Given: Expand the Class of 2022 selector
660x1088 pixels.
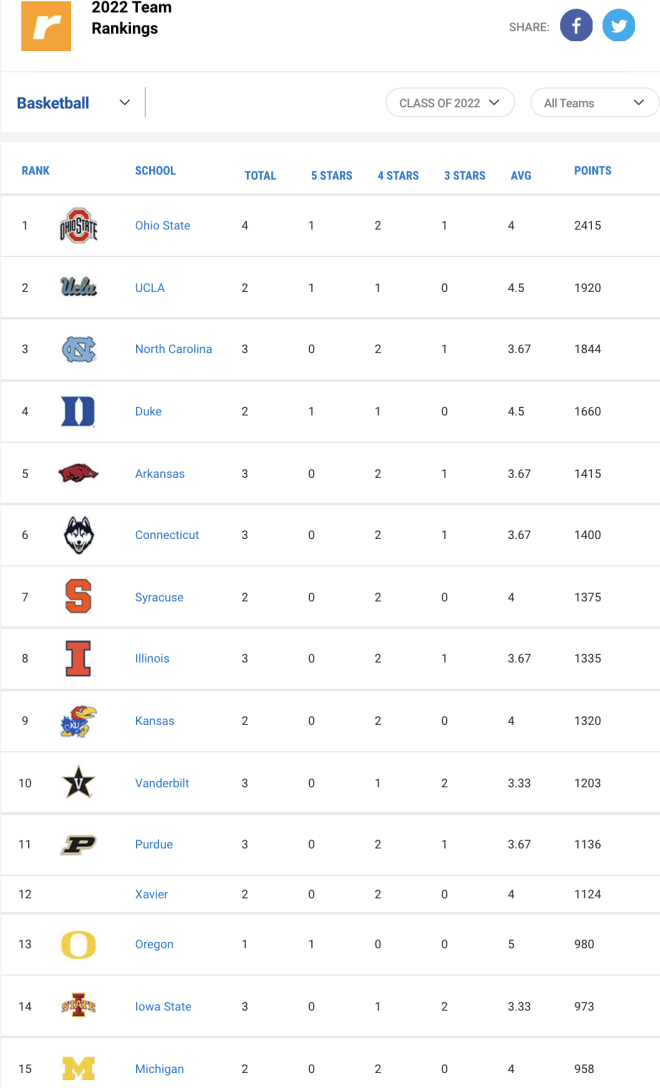Looking at the screenshot, I should pyautogui.click(x=450, y=103).
